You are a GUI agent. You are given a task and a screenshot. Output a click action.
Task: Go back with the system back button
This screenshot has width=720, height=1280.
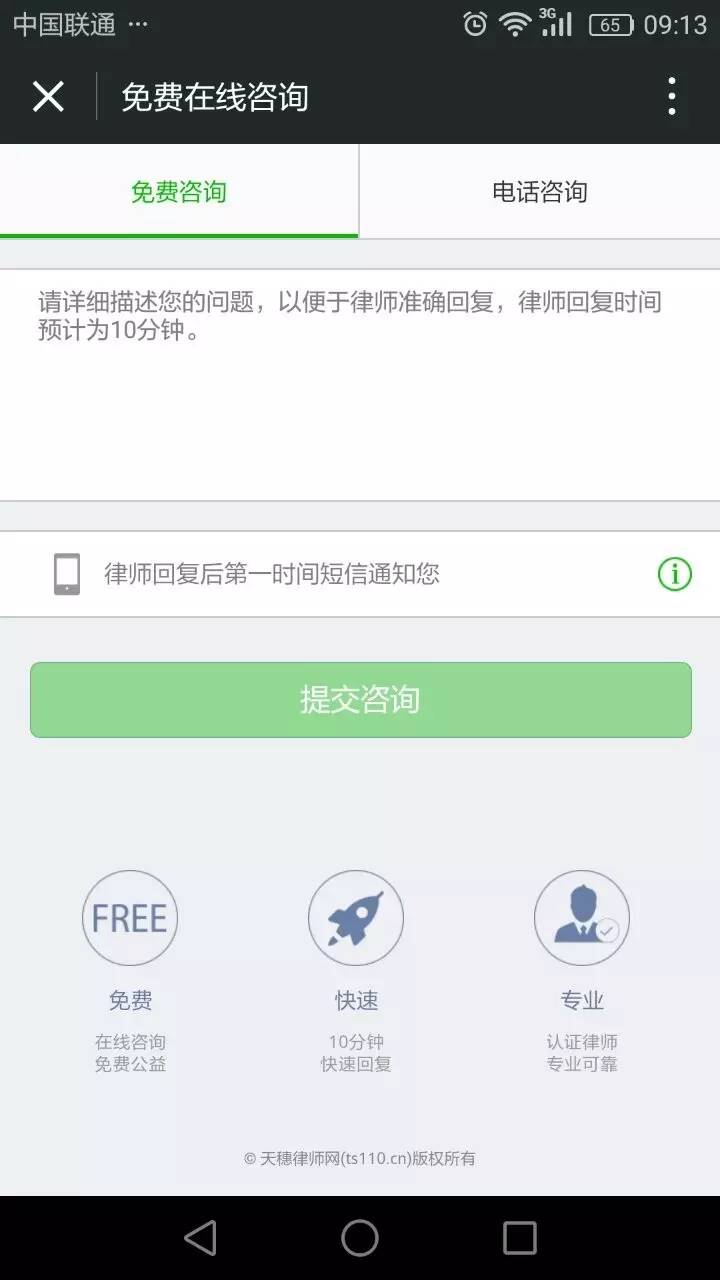201,1238
